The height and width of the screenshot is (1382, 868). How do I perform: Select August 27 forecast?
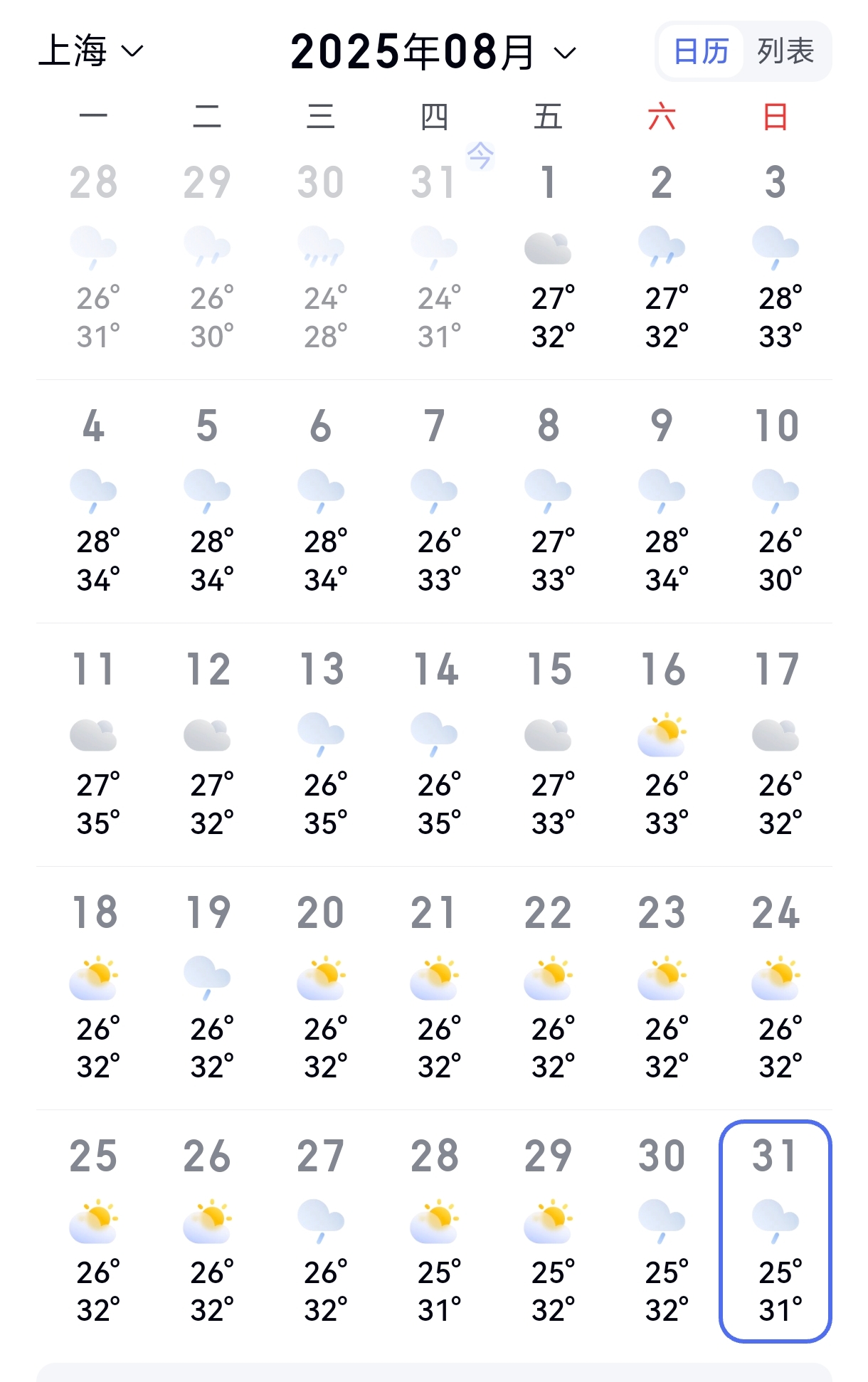coord(321,1230)
